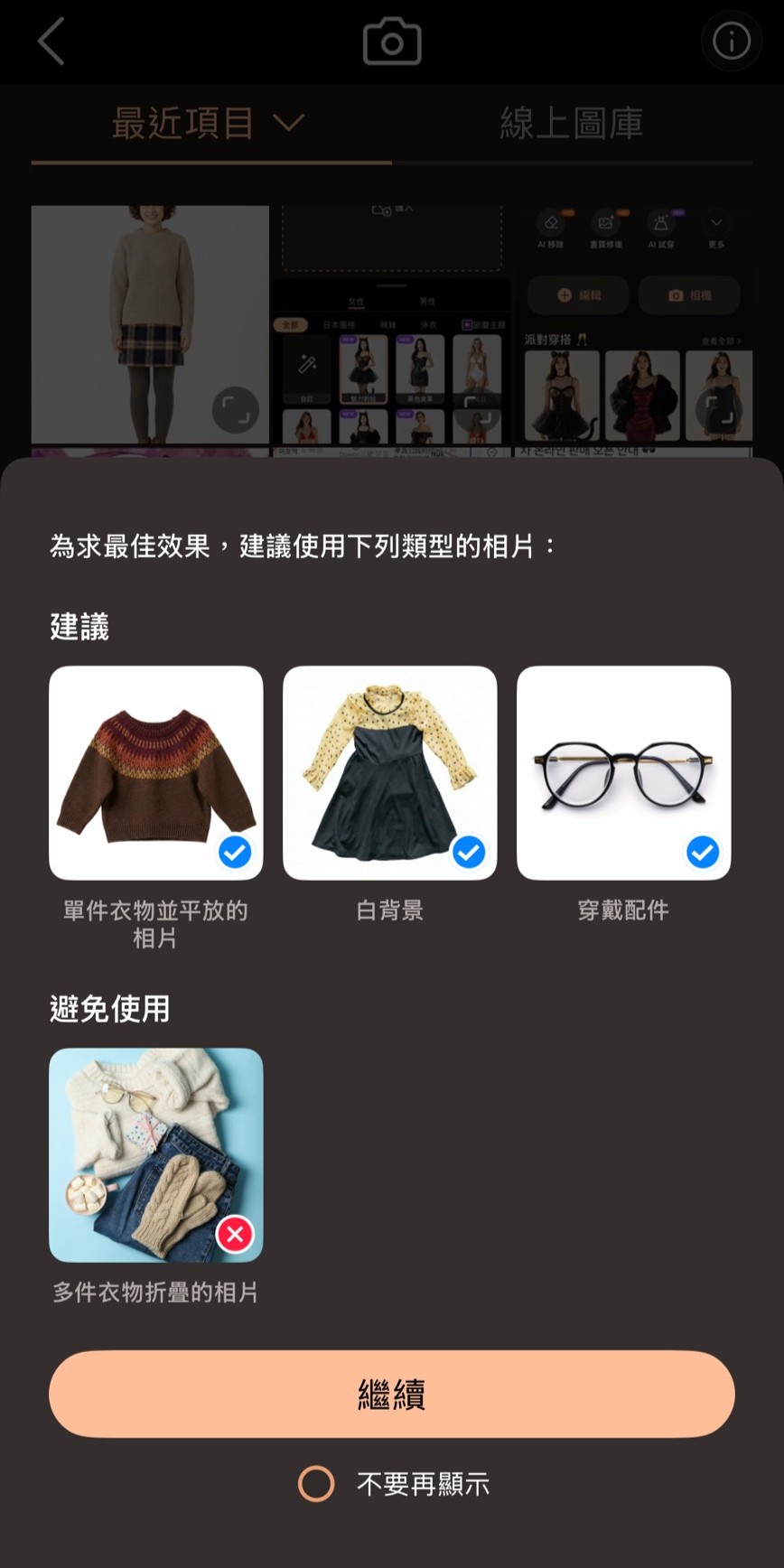The width and height of the screenshot is (784, 1568).
Task: Tap the 畫質修復 image enhancement icon
Action: pyautogui.click(x=605, y=221)
